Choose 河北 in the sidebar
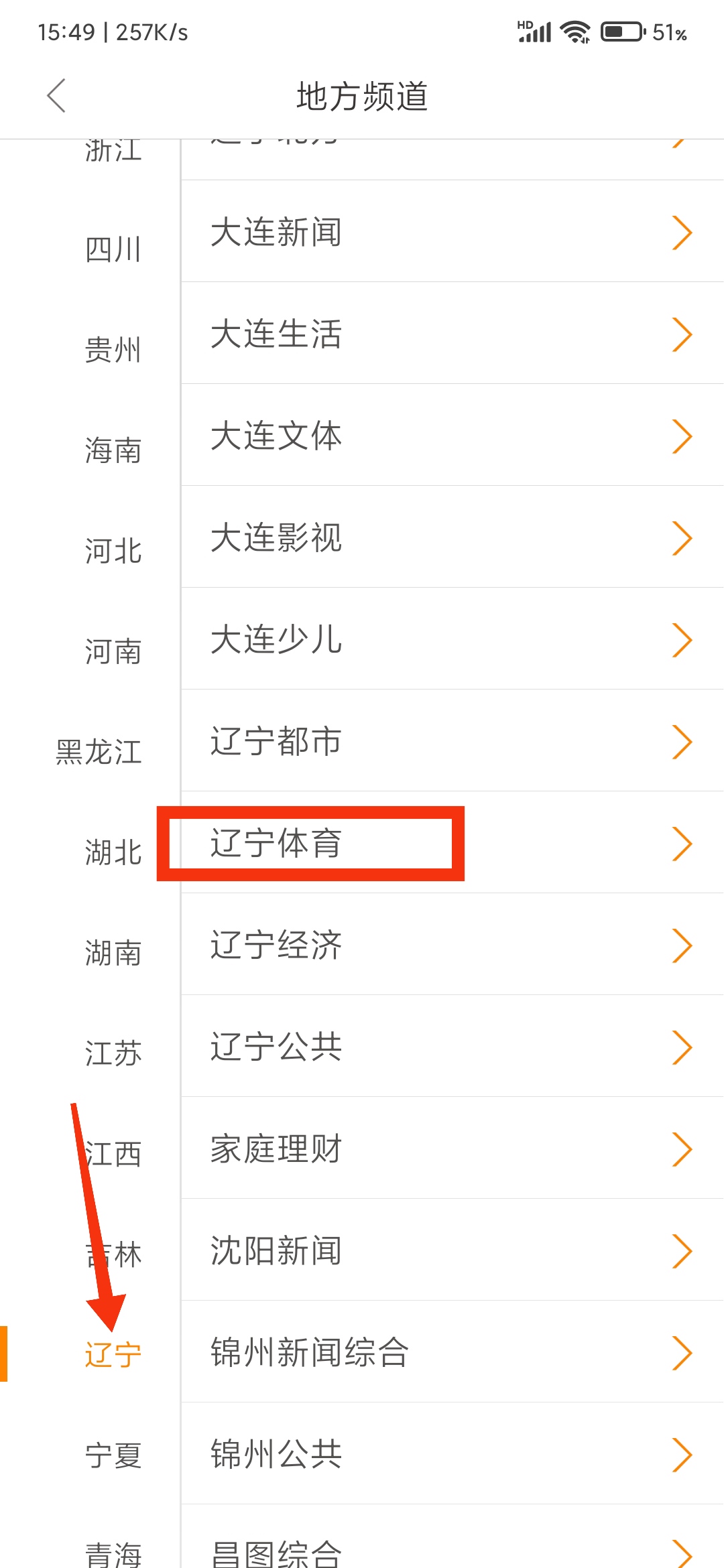Image resolution: width=724 pixels, height=1568 pixels. [x=113, y=551]
